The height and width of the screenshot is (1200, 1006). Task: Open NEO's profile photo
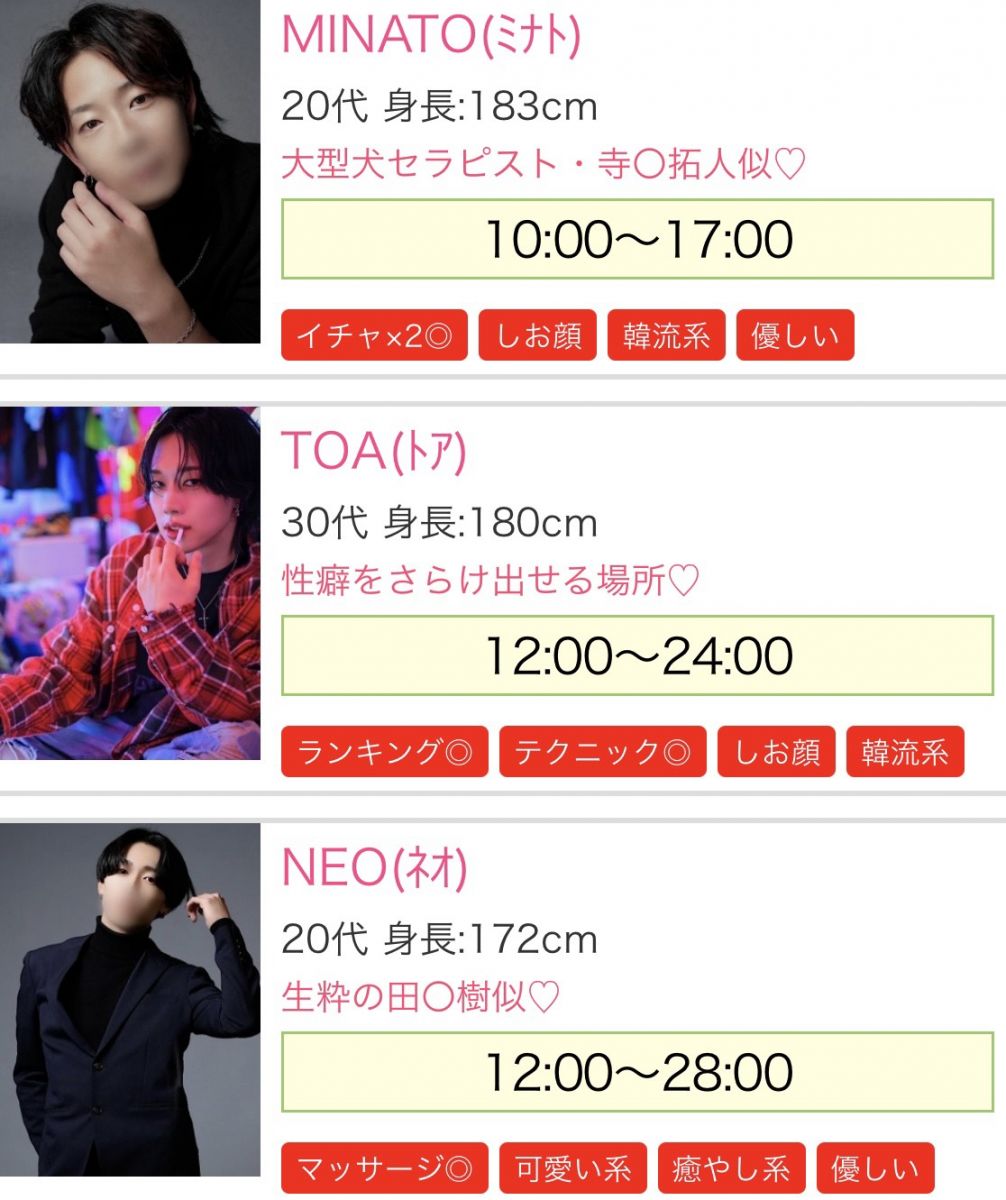tap(130, 1000)
